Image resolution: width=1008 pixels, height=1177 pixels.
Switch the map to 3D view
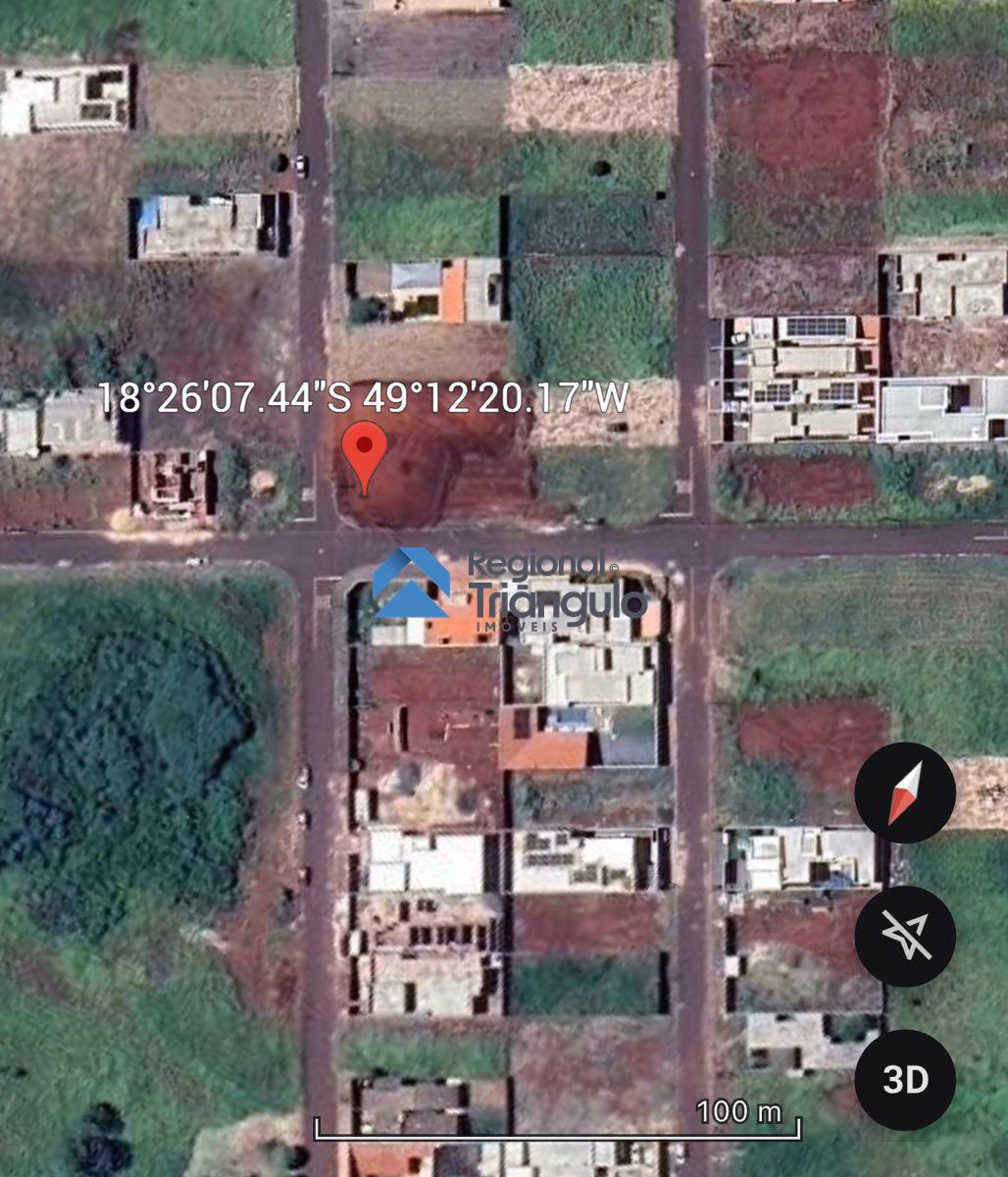tap(905, 1080)
